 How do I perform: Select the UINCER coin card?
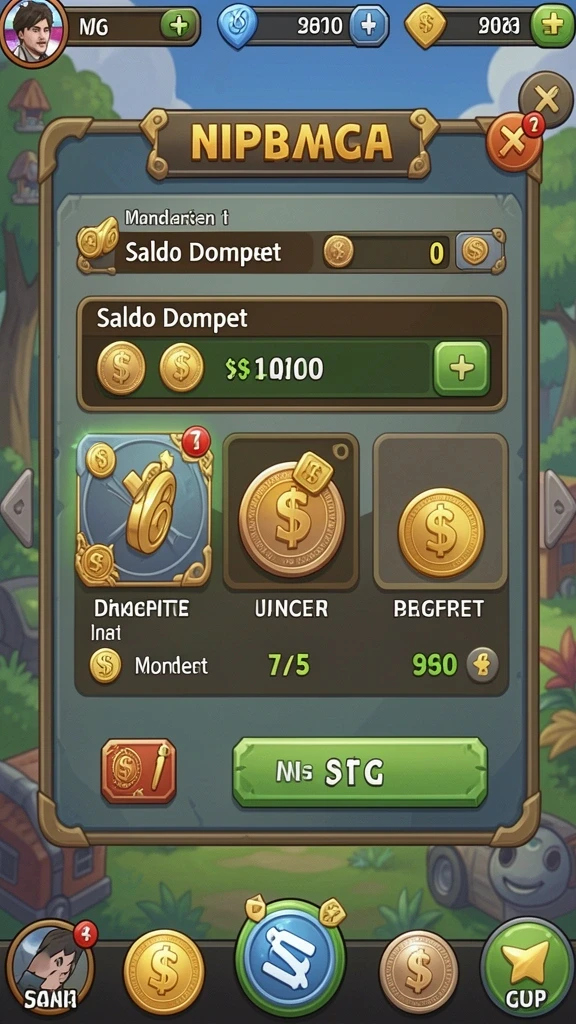point(291,512)
